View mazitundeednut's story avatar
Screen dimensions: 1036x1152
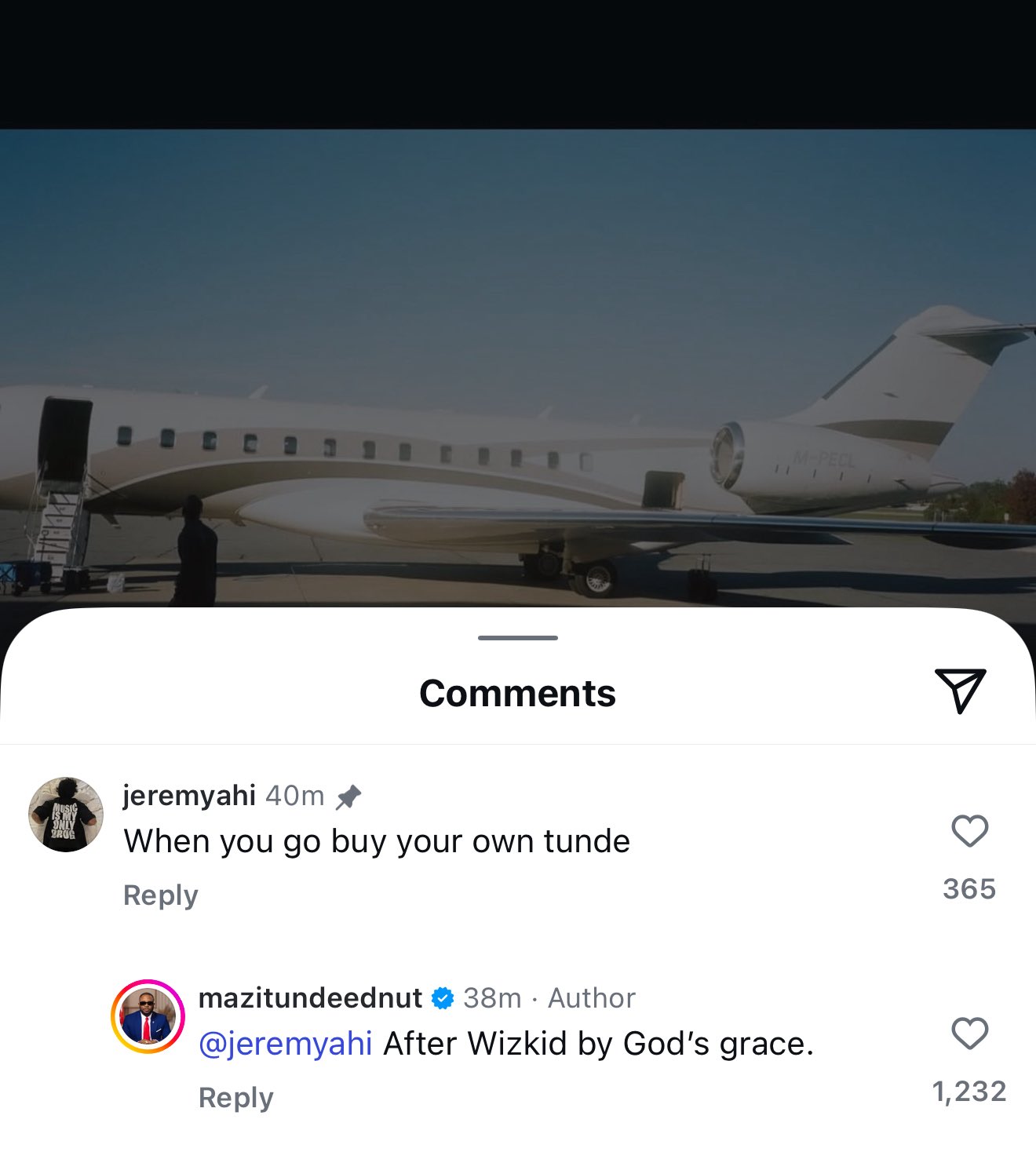[148, 1016]
